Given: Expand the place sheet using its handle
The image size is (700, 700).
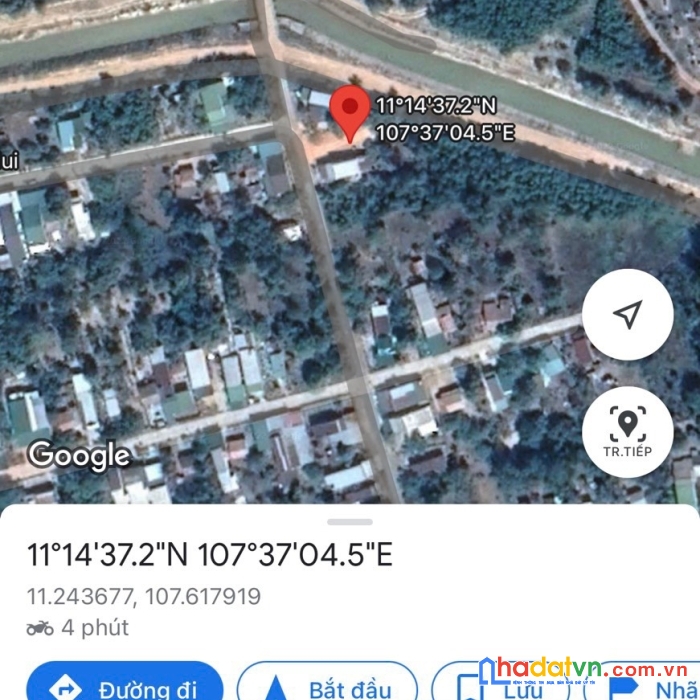Looking at the screenshot, I should [350, 521].
